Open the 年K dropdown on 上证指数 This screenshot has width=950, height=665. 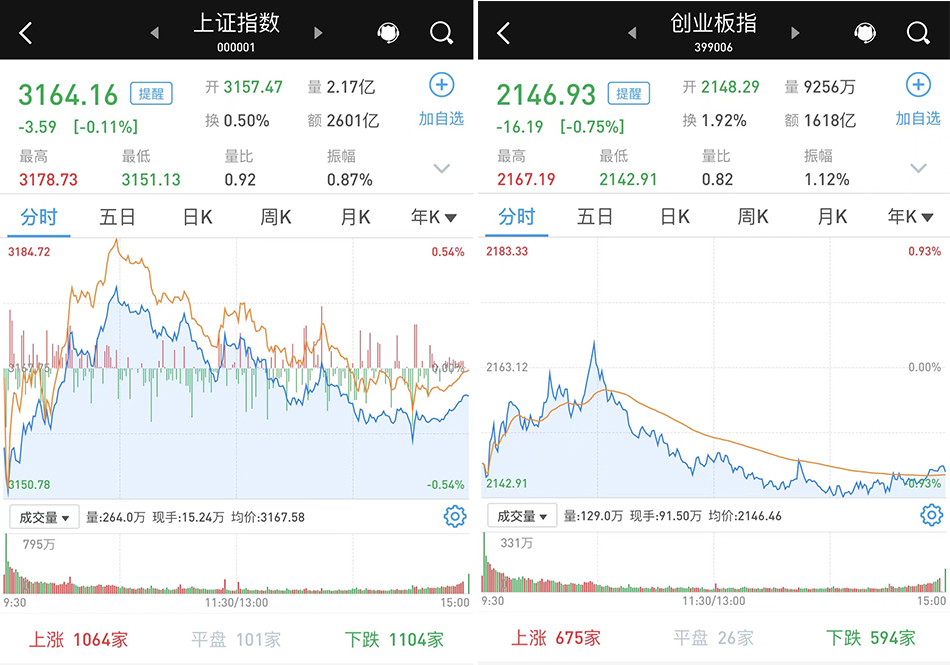[x=434, y=217]
